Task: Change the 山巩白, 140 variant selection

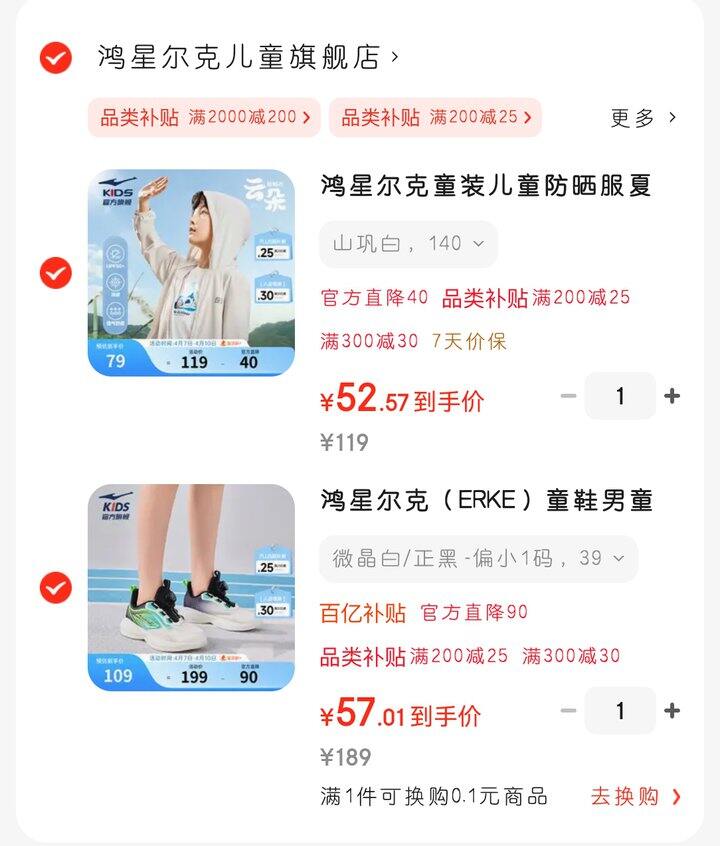Action: [408, 244]
